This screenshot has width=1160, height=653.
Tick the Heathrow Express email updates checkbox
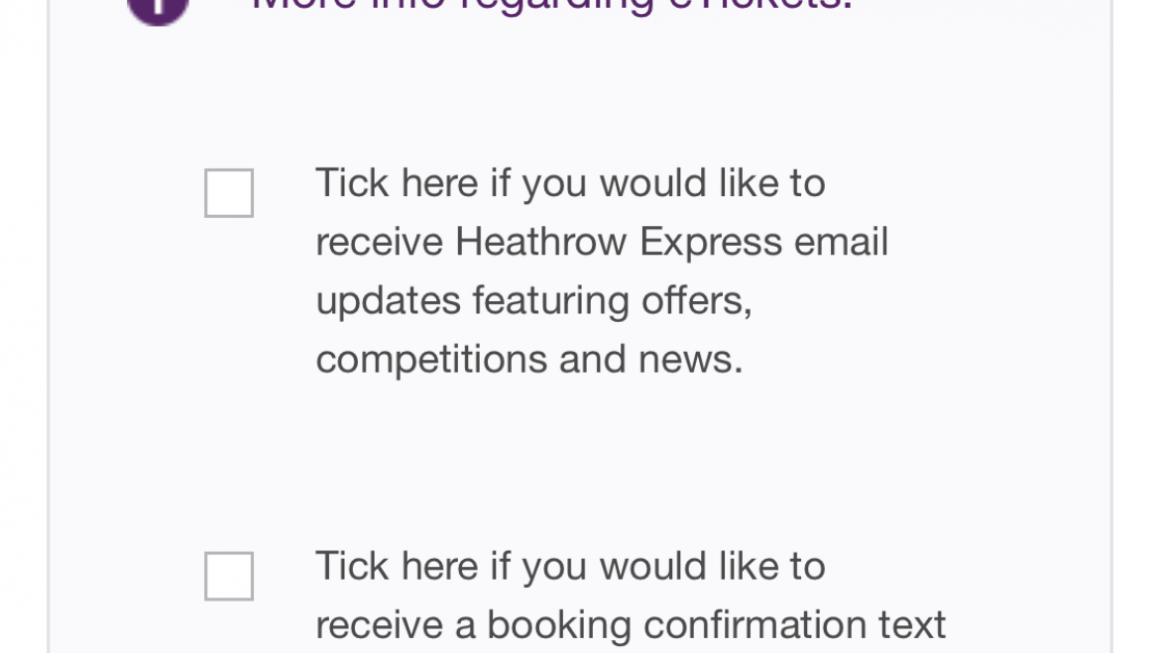(229, 193)
